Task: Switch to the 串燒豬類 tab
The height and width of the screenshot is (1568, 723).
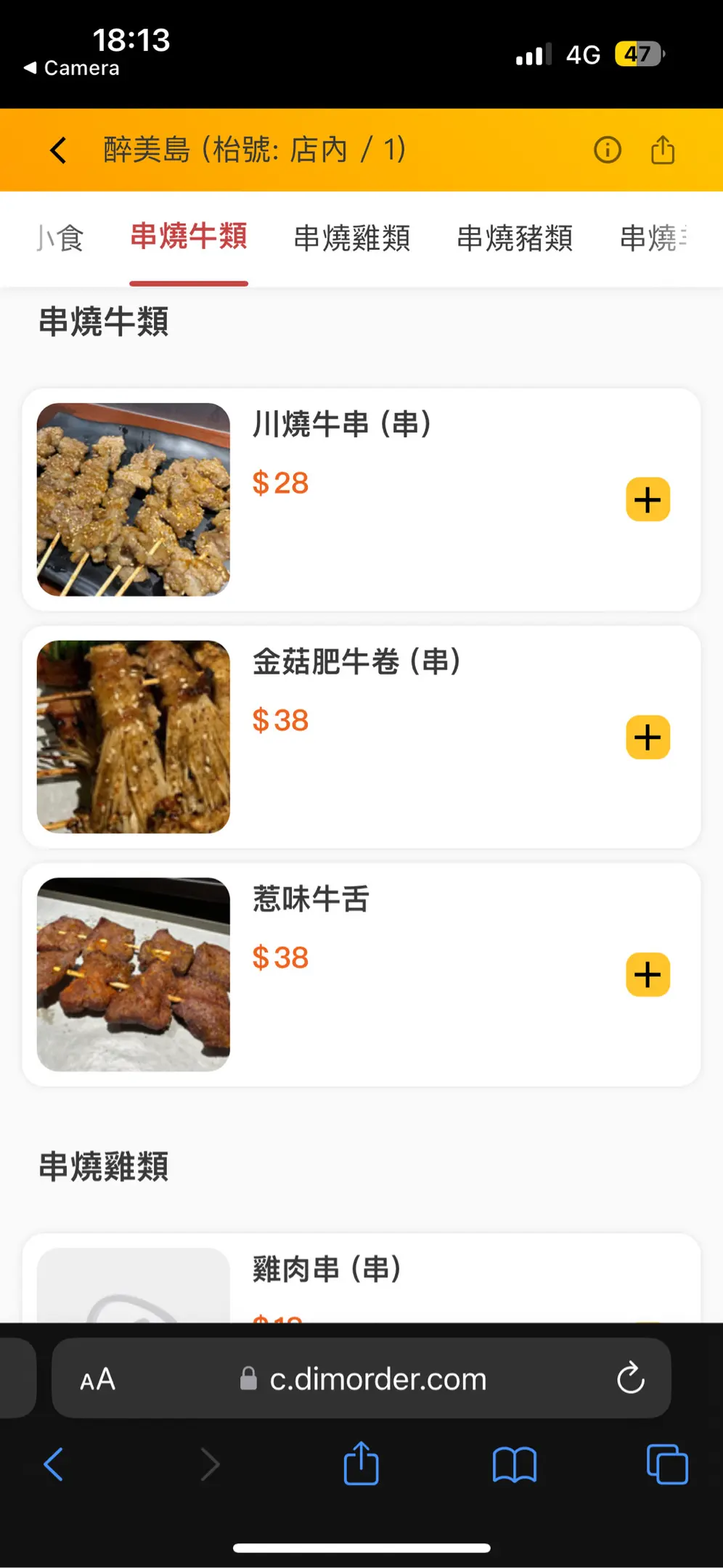Action: [515, 237]
